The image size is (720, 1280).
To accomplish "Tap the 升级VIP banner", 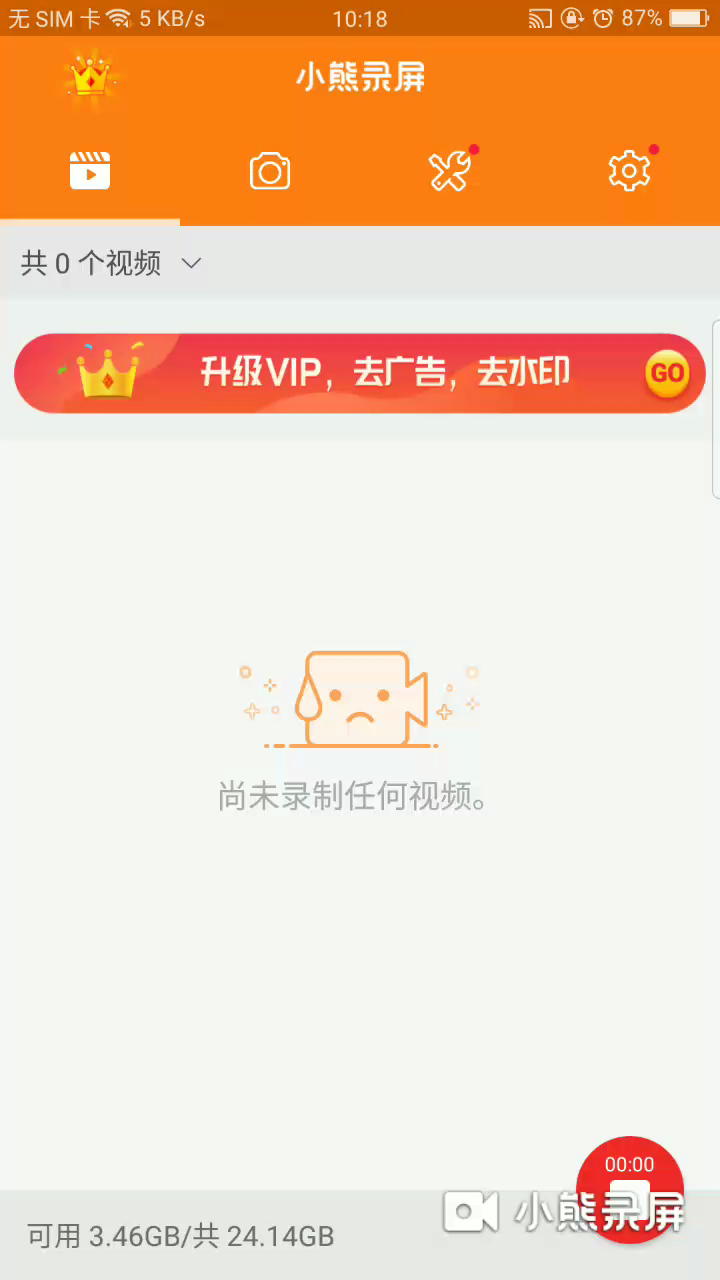I will point(360,373).
